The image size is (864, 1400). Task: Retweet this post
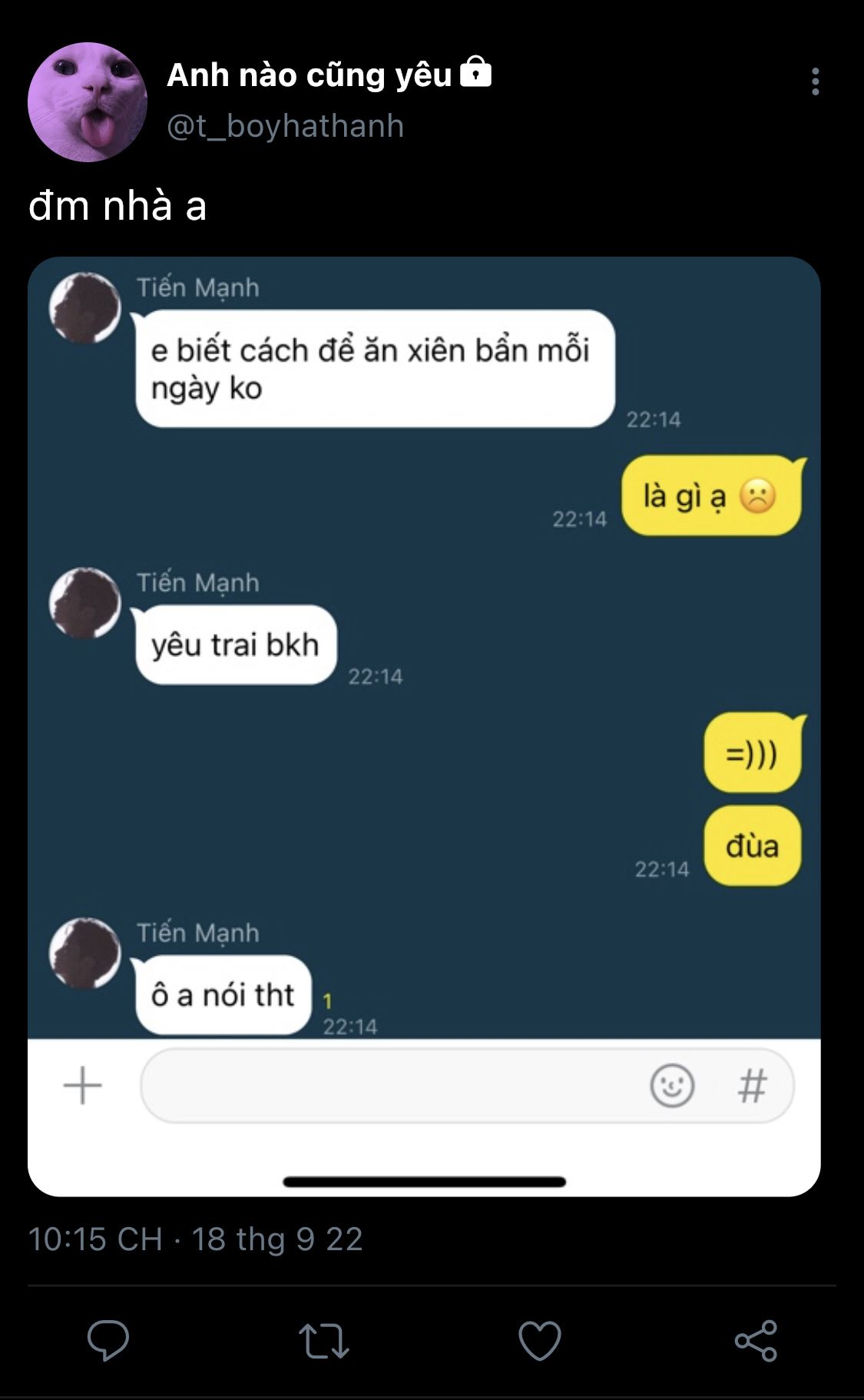point(323,1340)
